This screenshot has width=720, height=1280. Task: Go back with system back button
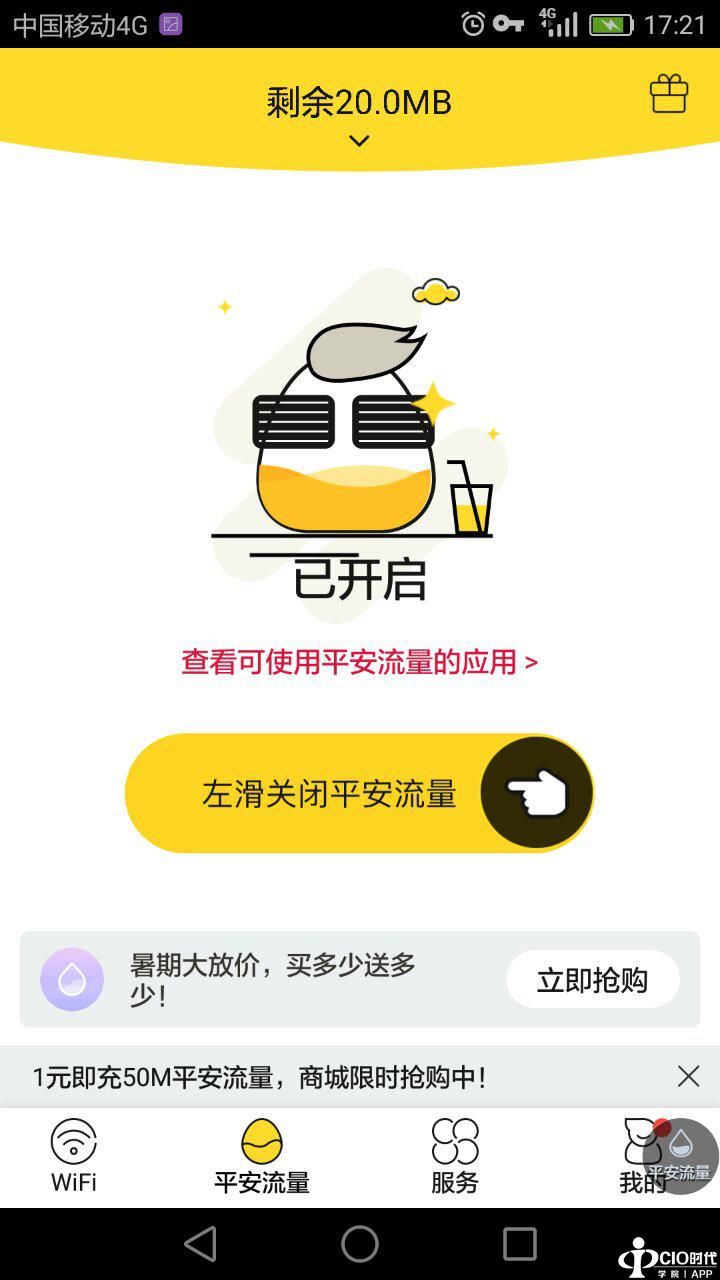pyautogui.click(x=201, y=1244)
